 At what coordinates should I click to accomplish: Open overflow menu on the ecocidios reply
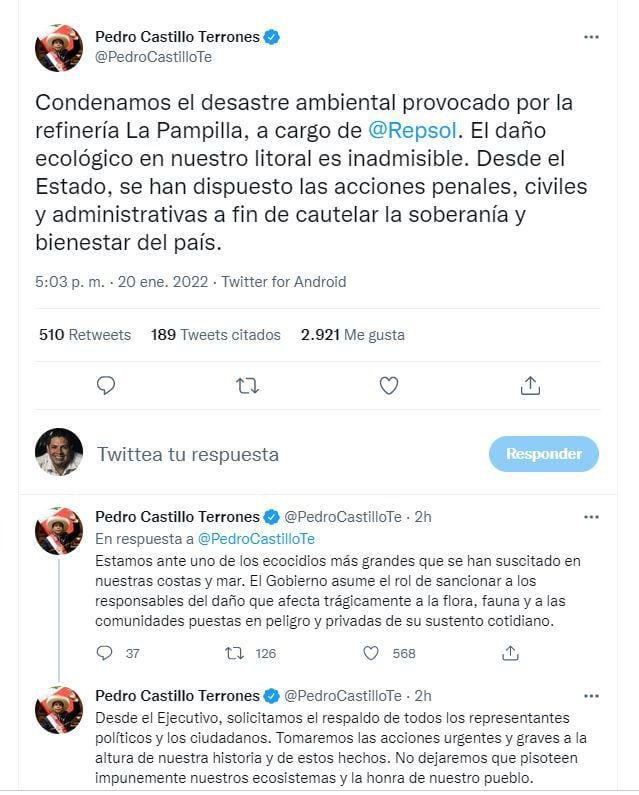pos(591,517)
